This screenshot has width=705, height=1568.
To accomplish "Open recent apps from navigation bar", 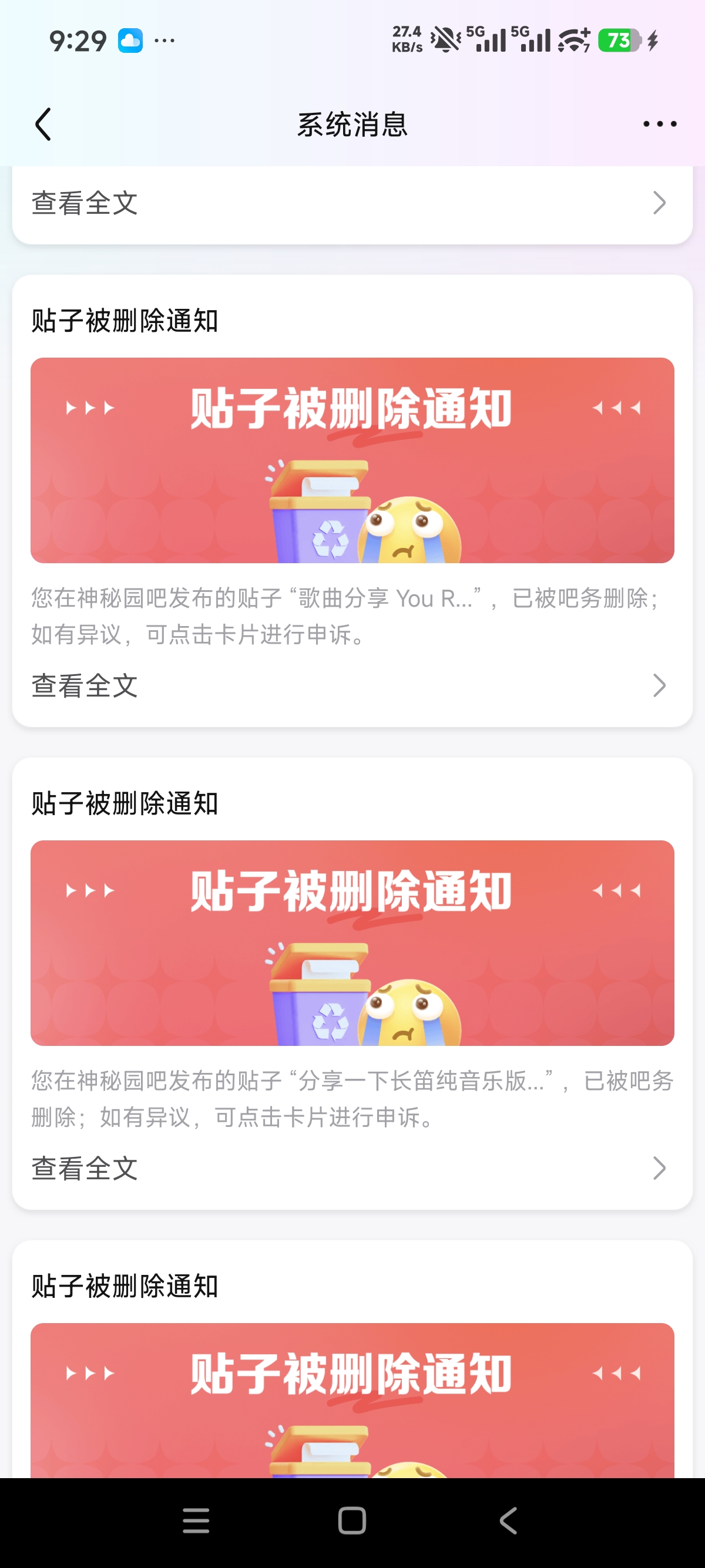I will pos(196,1520).
